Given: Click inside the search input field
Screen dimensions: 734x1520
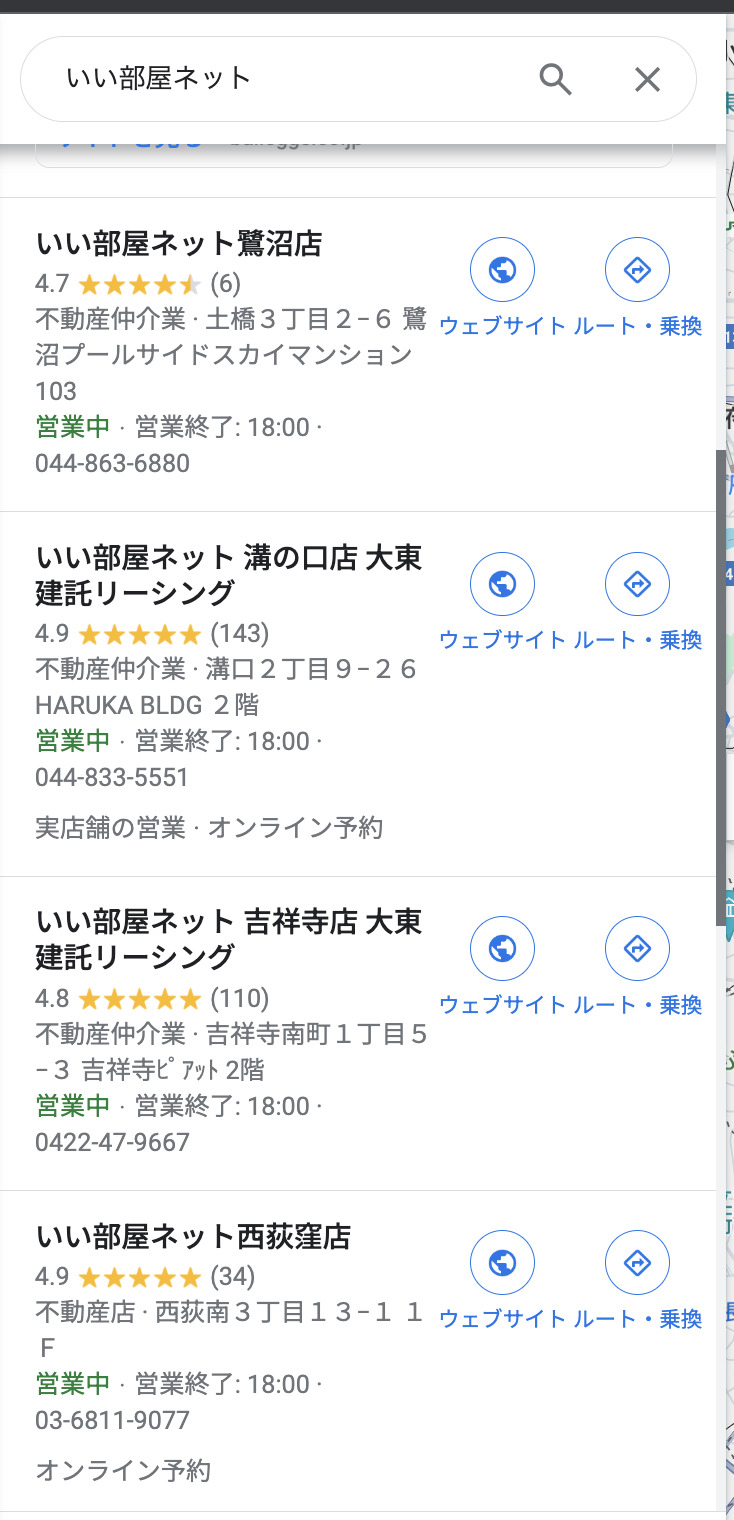Looking at the screenshot, I should tap(250, 78).
